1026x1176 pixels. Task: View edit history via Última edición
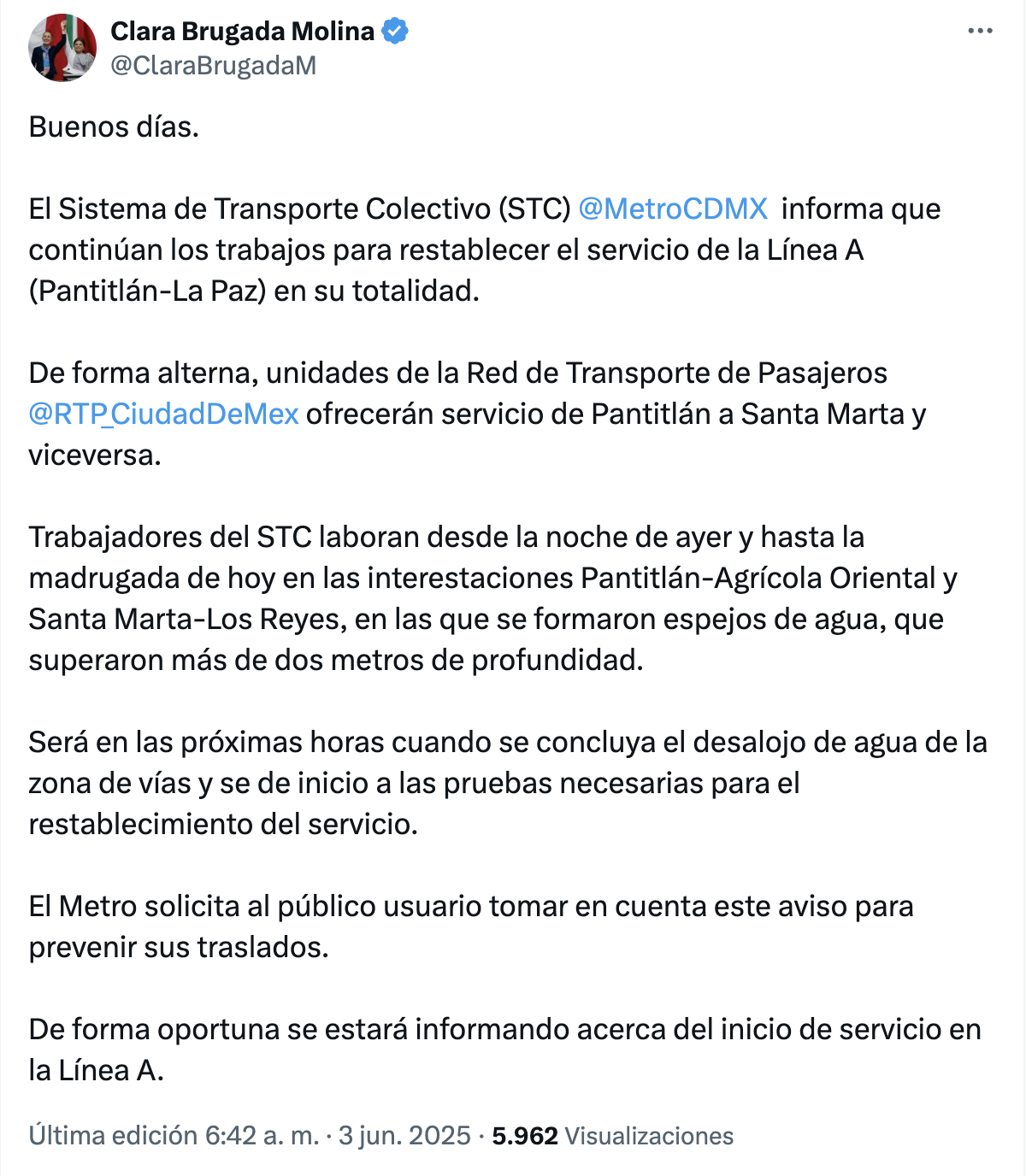113,1135
